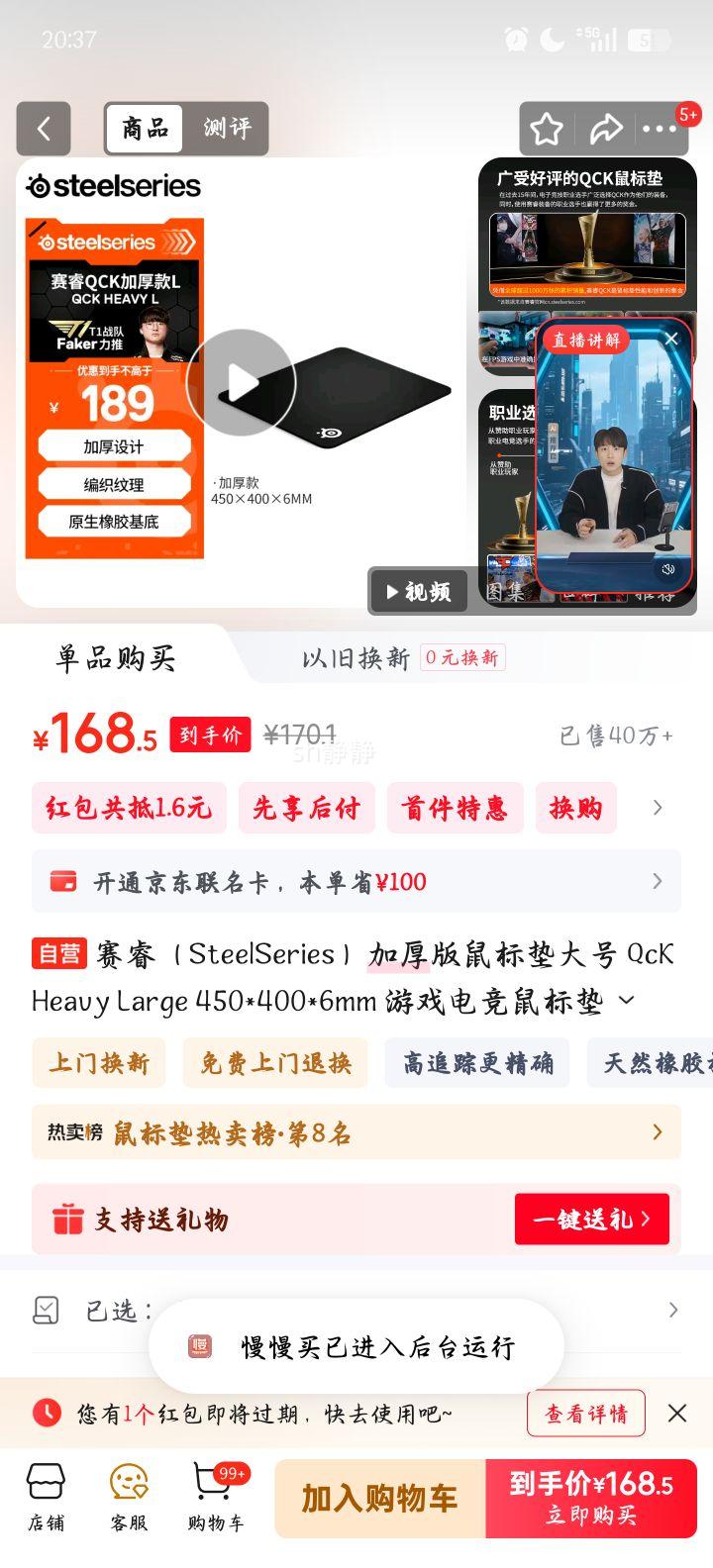Image resolution: width=713 pixels, height=1568 pixels.
Task: Open the more menu with the 5+ badge
Action: [659, 130]
